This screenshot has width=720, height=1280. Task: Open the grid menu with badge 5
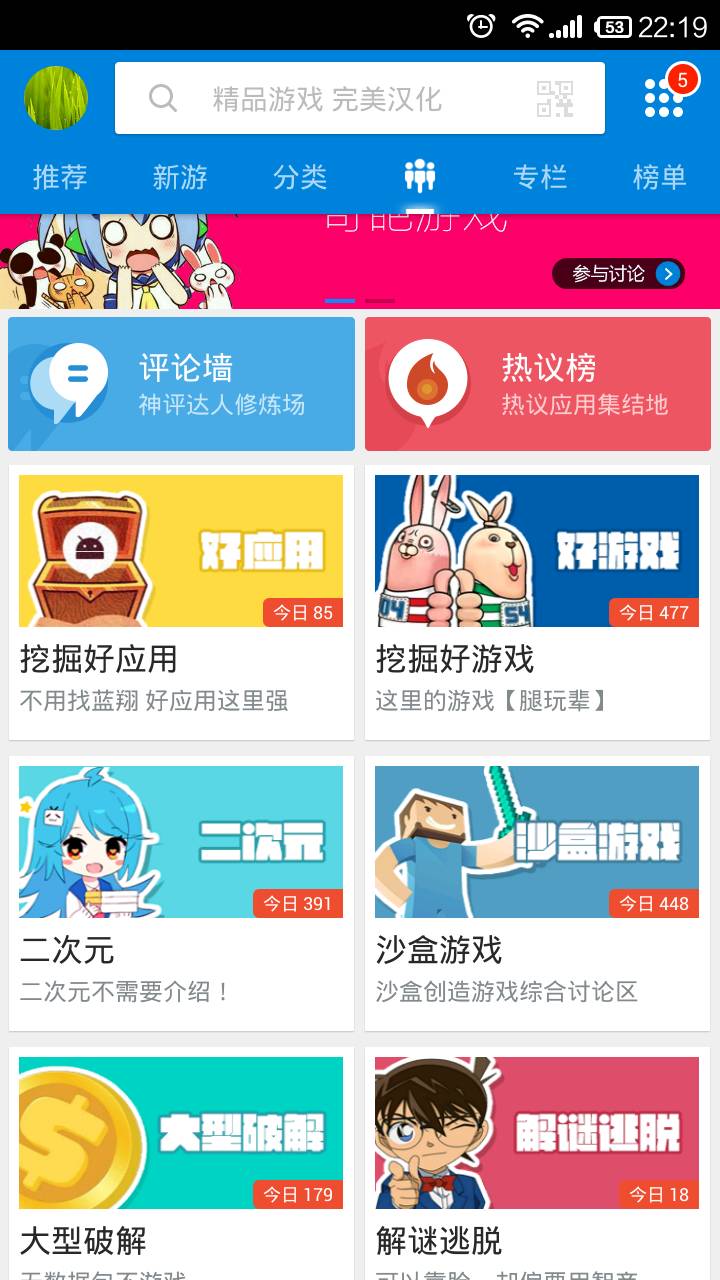[x=664, y=97]
